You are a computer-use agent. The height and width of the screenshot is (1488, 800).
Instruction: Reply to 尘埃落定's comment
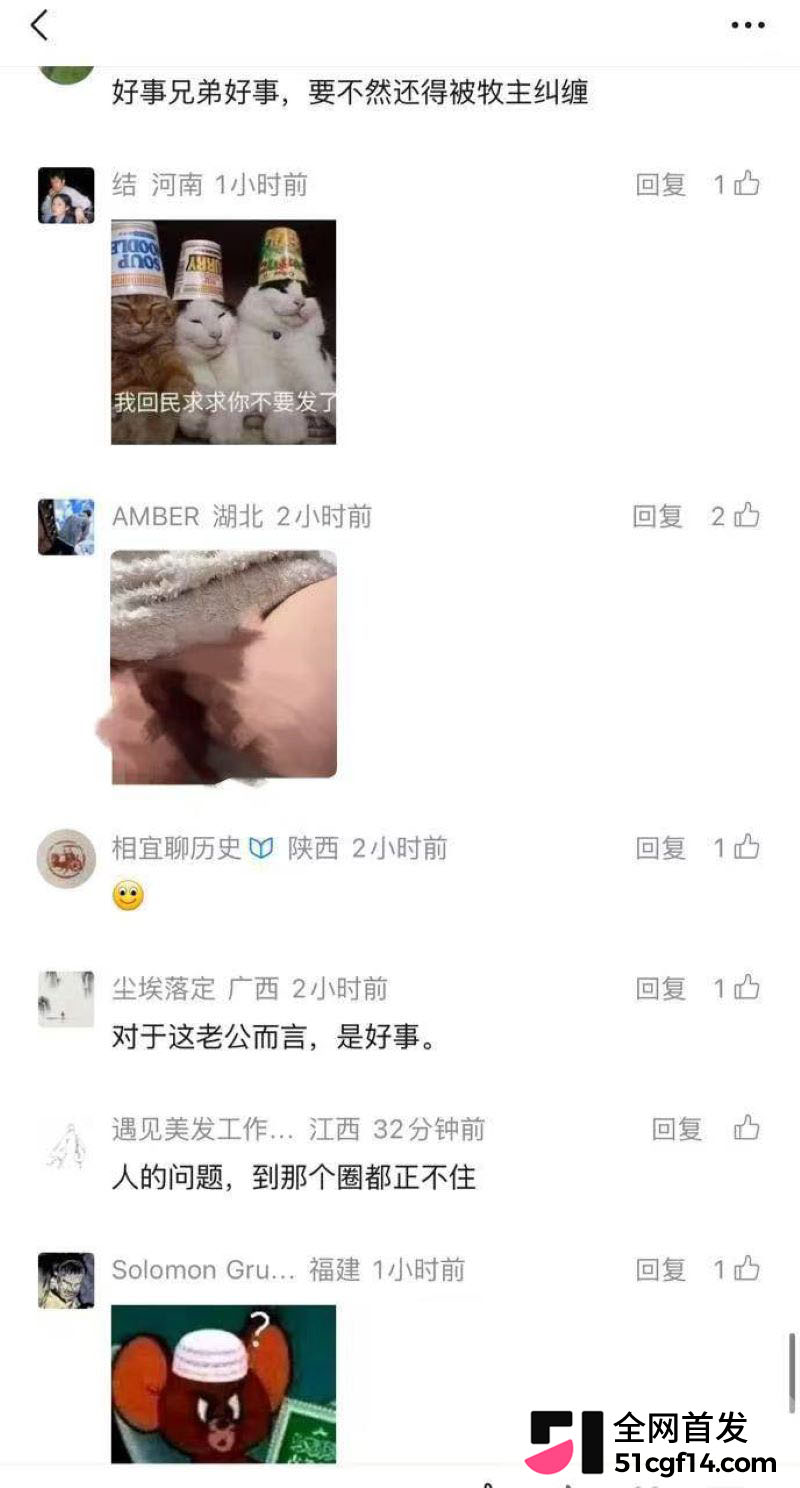pyautogui.click(x=660, y=989)
